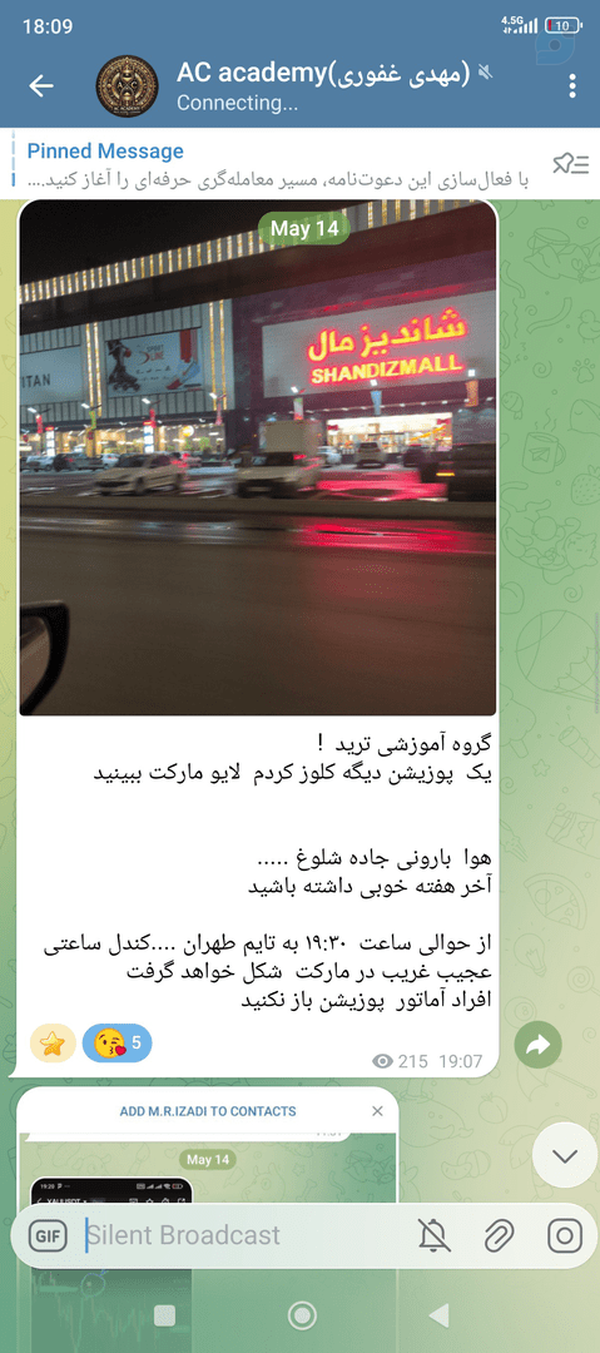Go back from AC academy channel

41,86
